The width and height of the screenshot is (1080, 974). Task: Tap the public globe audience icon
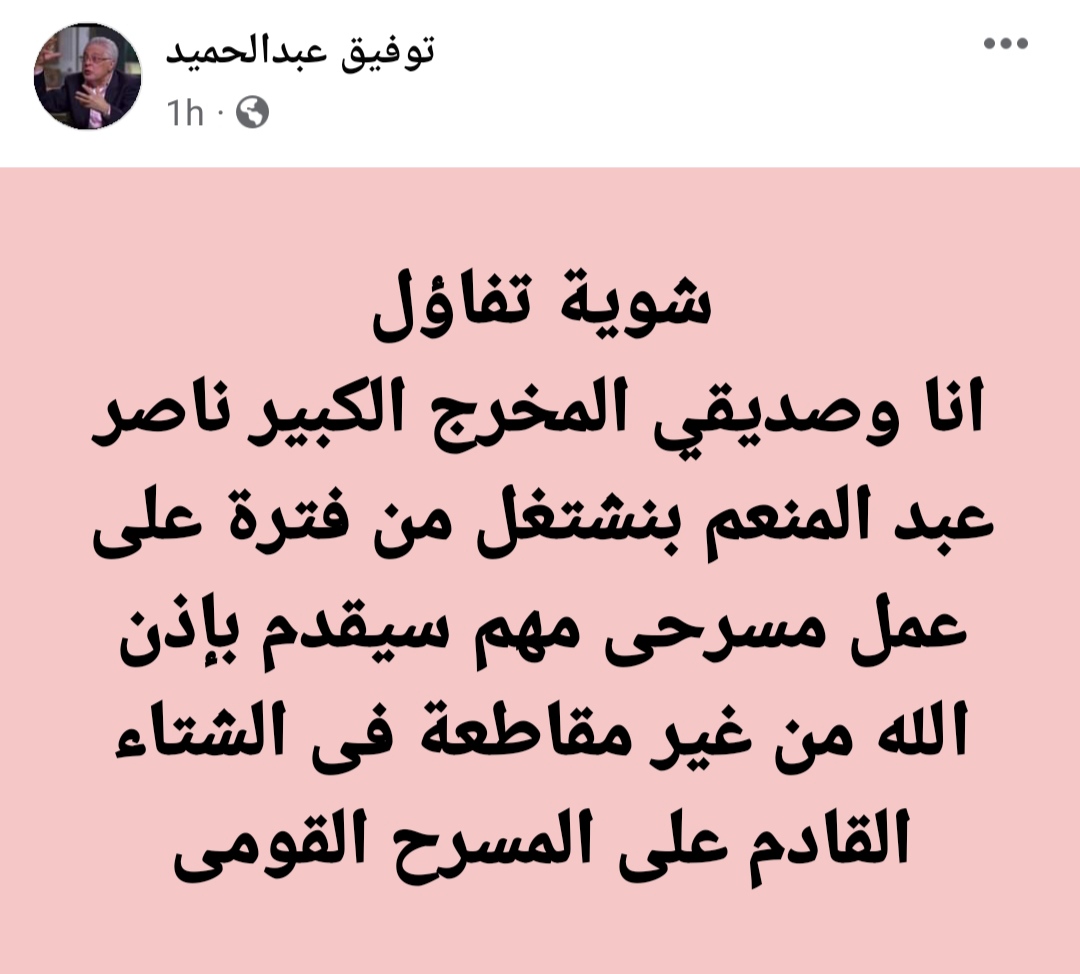[x=252, y=114]
